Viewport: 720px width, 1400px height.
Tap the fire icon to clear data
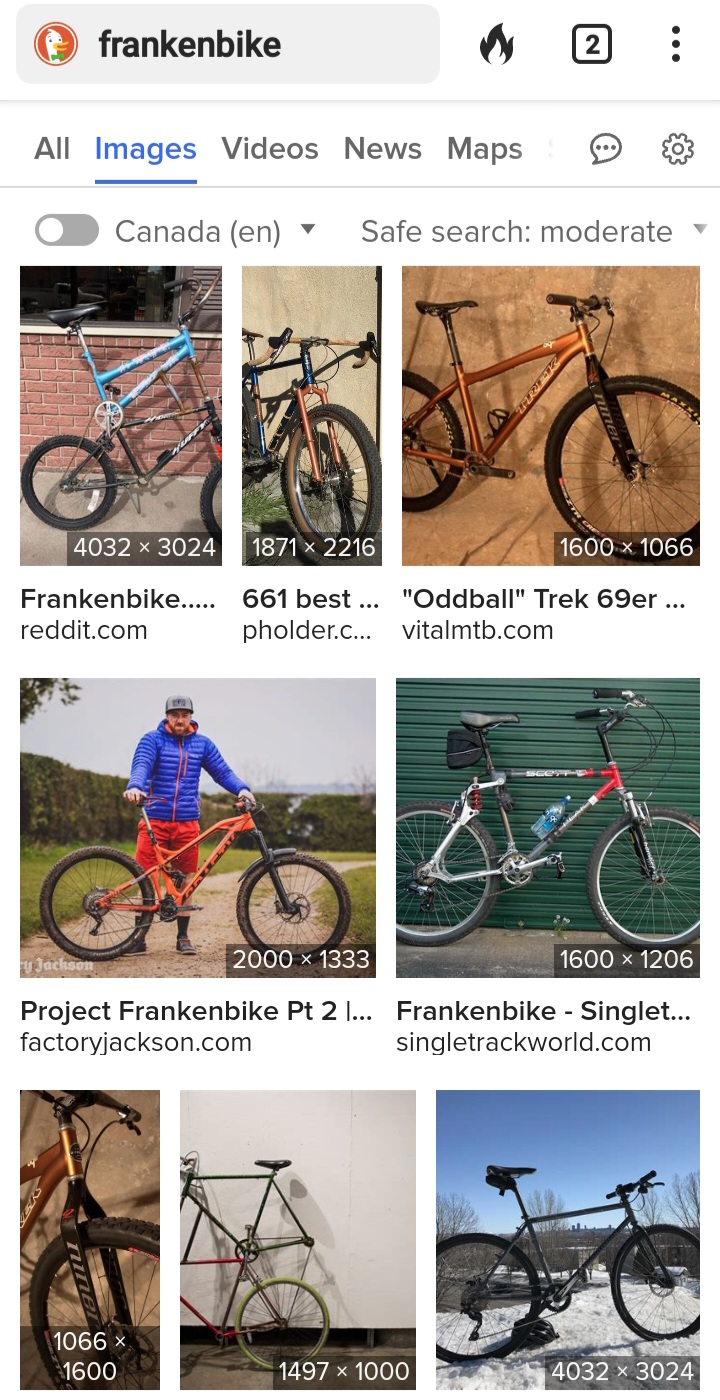[497, 45]
